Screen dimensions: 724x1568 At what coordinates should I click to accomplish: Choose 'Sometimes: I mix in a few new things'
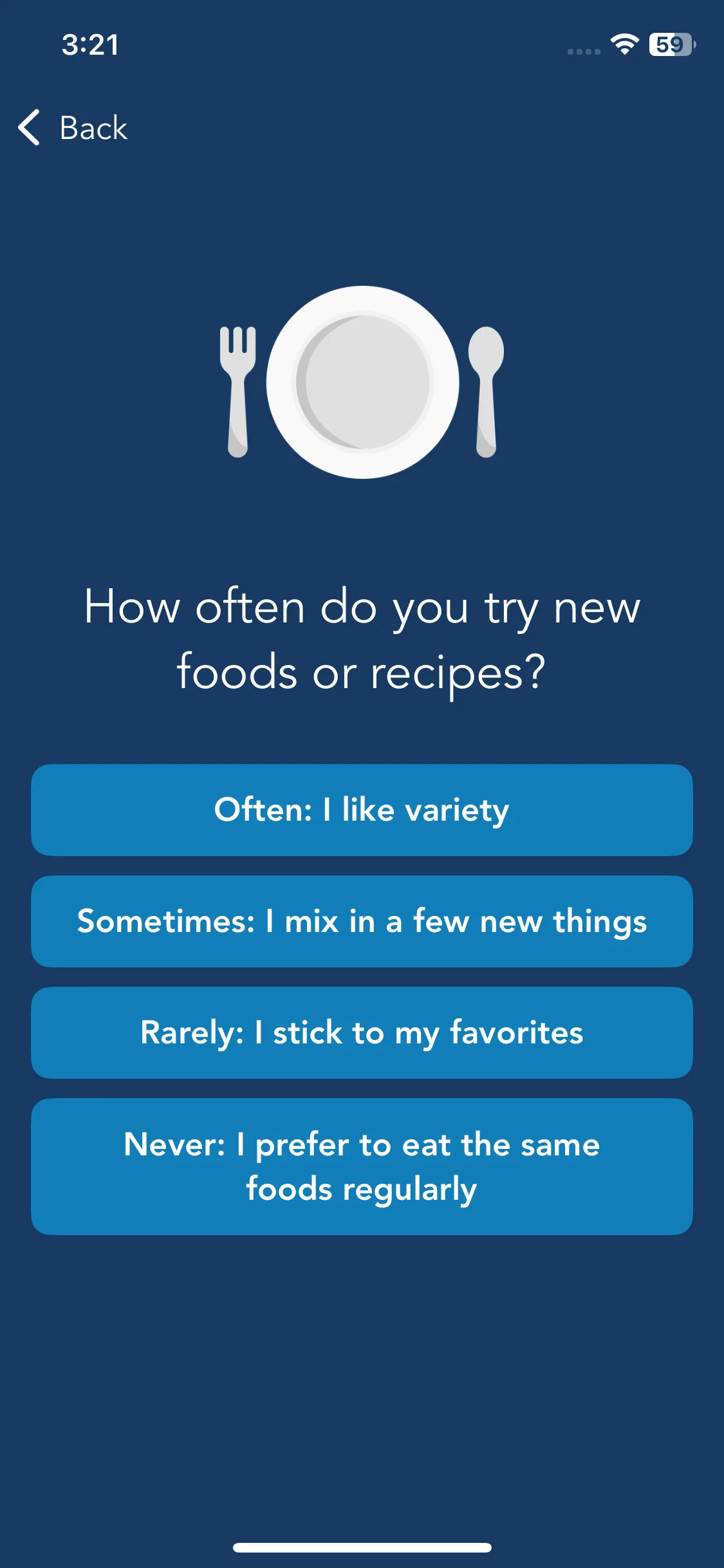(362, 921)
